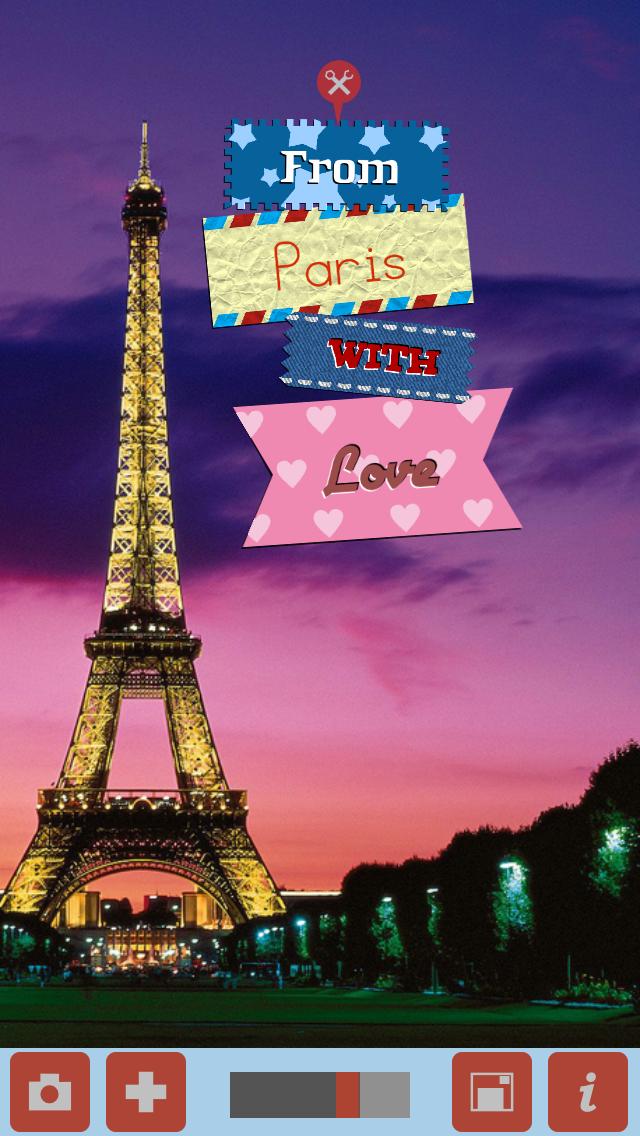Select the "From" star label
640x1136 pixels.
tap(336, 165)
